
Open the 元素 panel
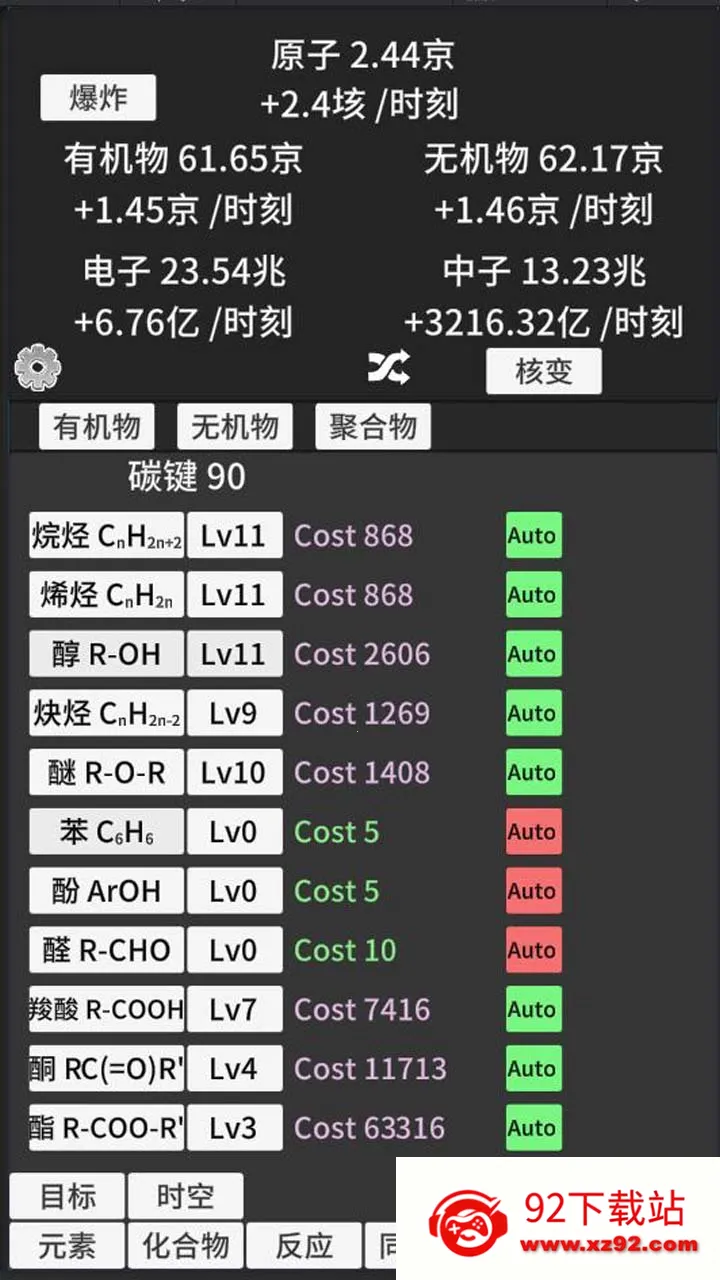click(x=66, y=1245)
